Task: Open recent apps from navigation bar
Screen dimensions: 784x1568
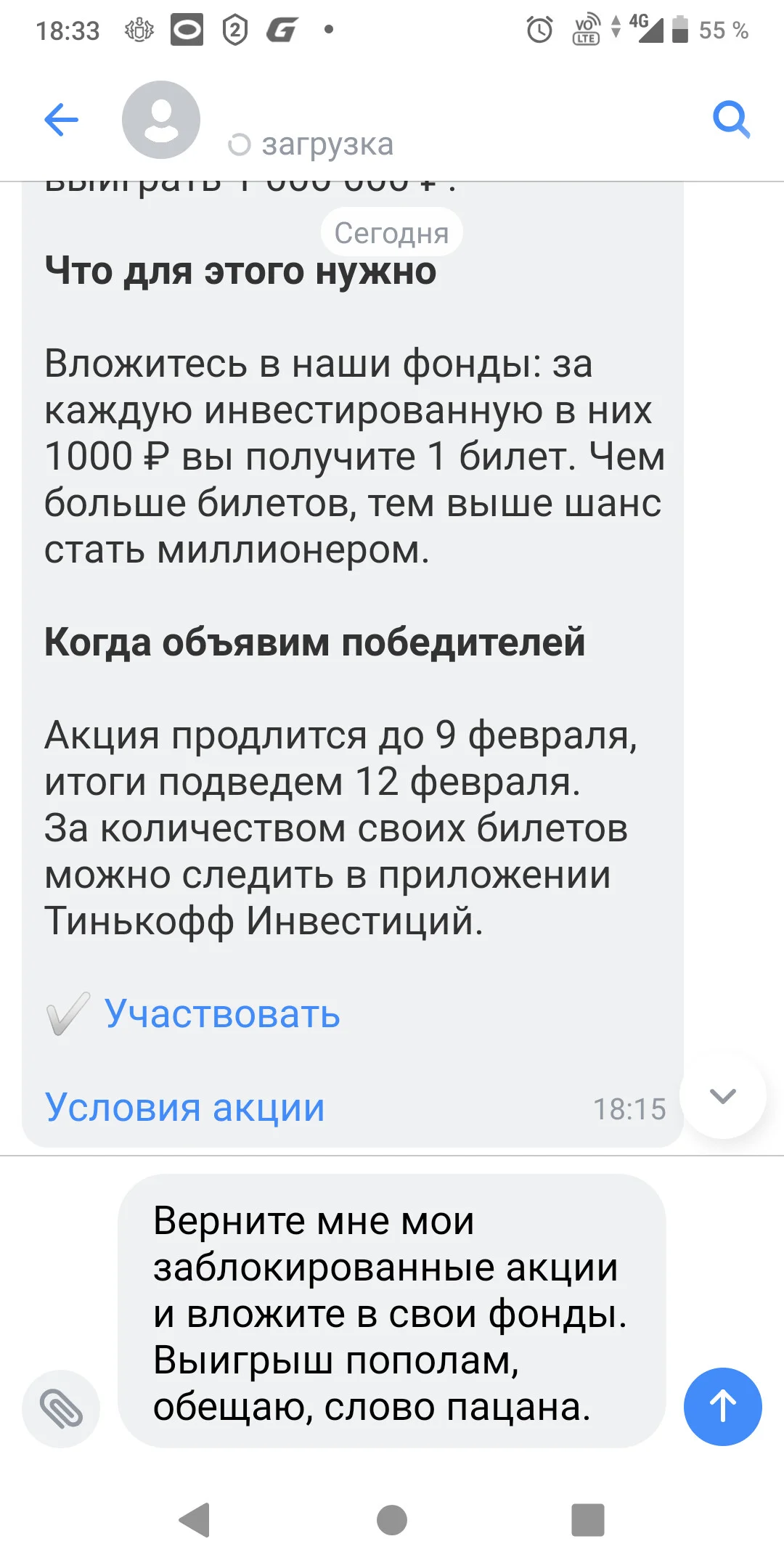Action: 588,1520
